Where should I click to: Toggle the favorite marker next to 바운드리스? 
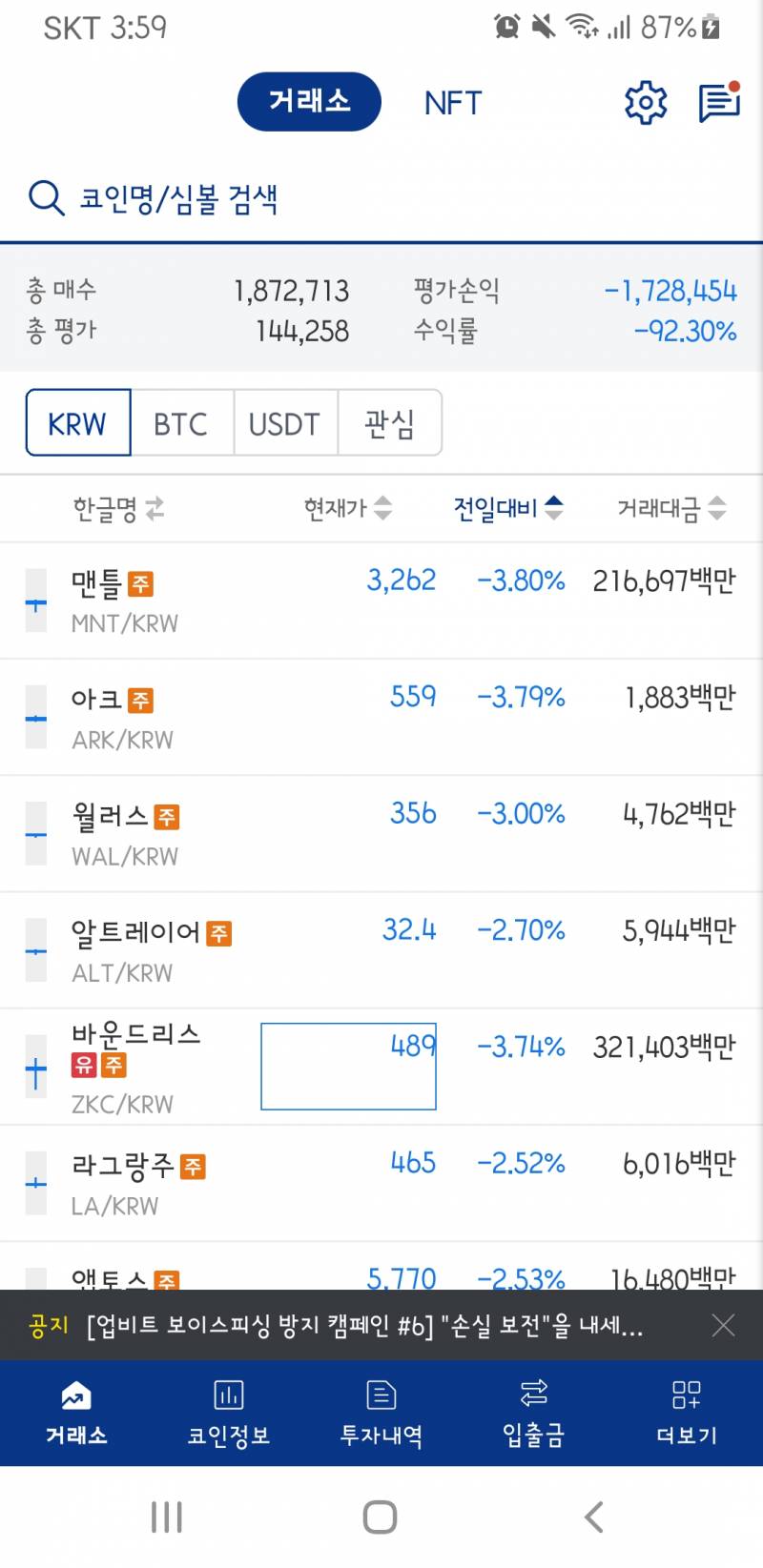click(35, 1068)
